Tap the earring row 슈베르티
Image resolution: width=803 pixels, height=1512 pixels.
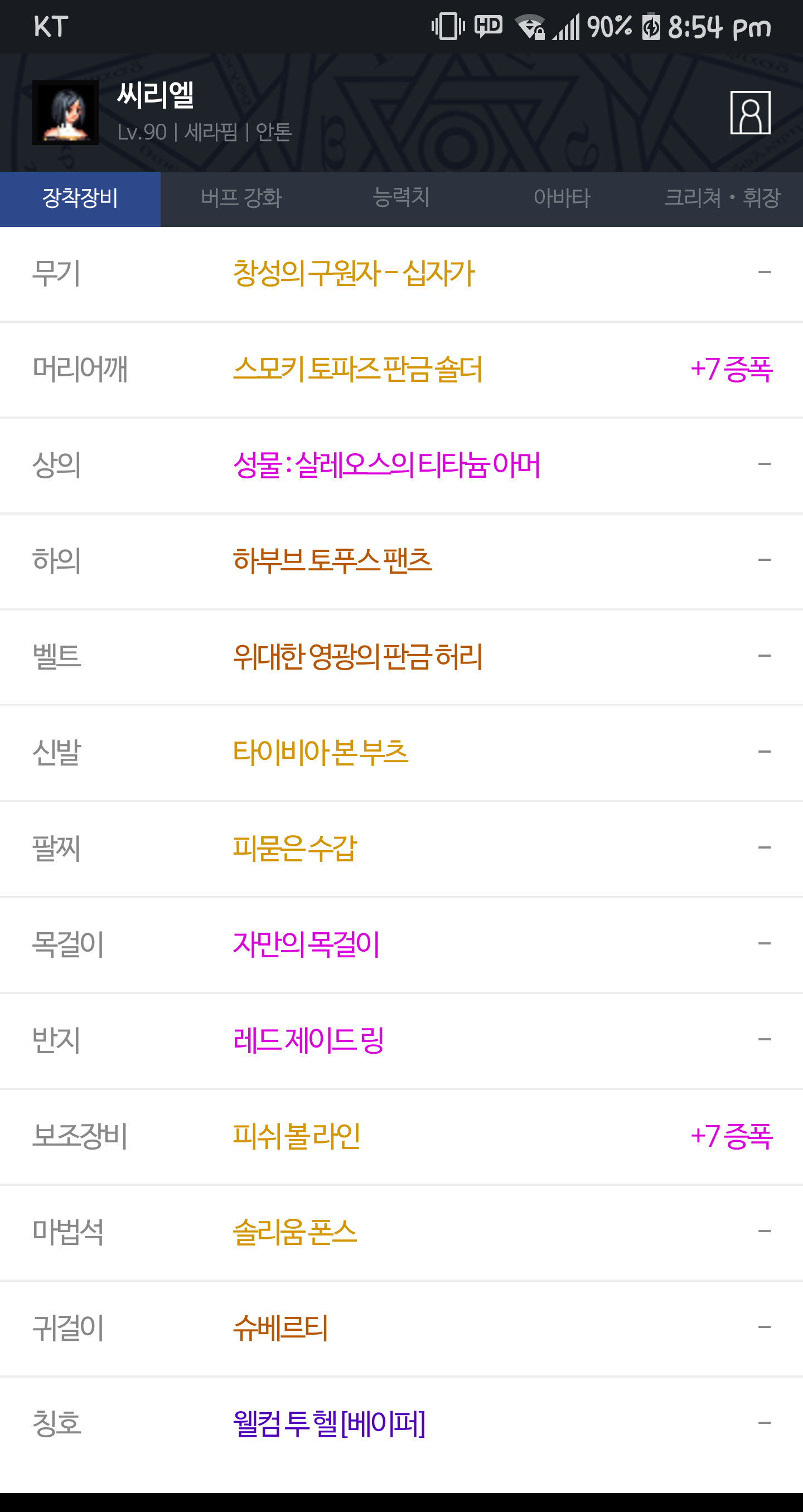(401, 1327)
